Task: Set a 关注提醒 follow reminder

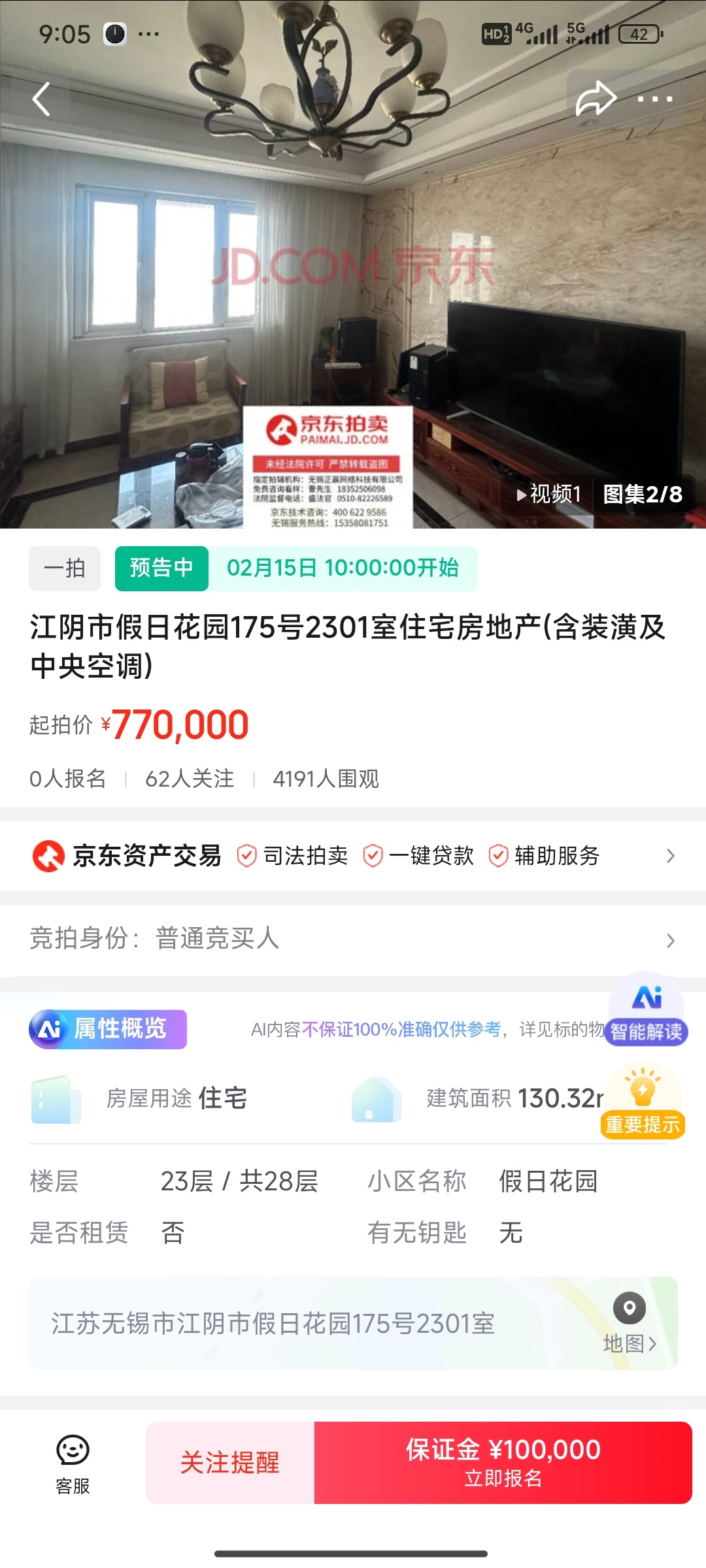Action: point(230,1462)
